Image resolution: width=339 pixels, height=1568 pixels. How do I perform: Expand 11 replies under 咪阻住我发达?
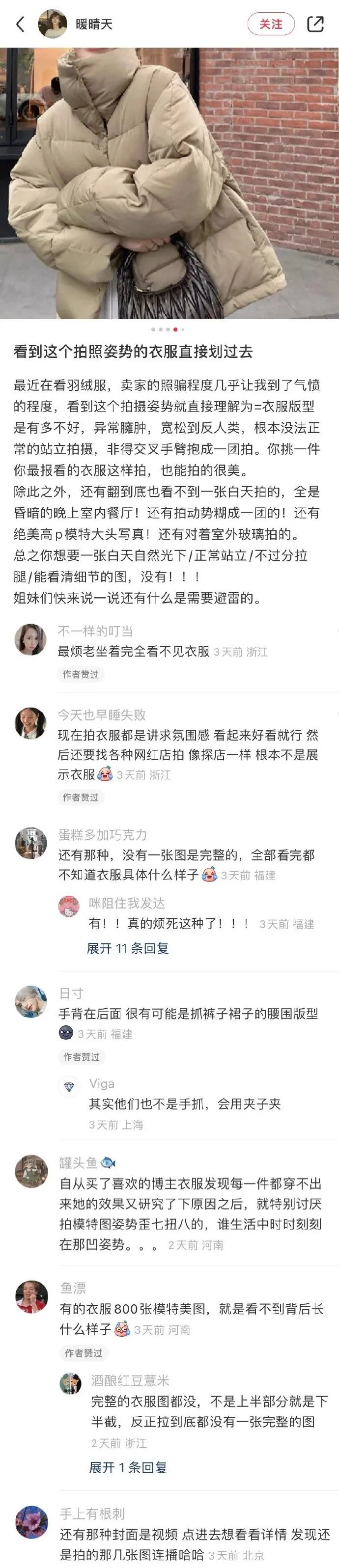click(128, 948)
